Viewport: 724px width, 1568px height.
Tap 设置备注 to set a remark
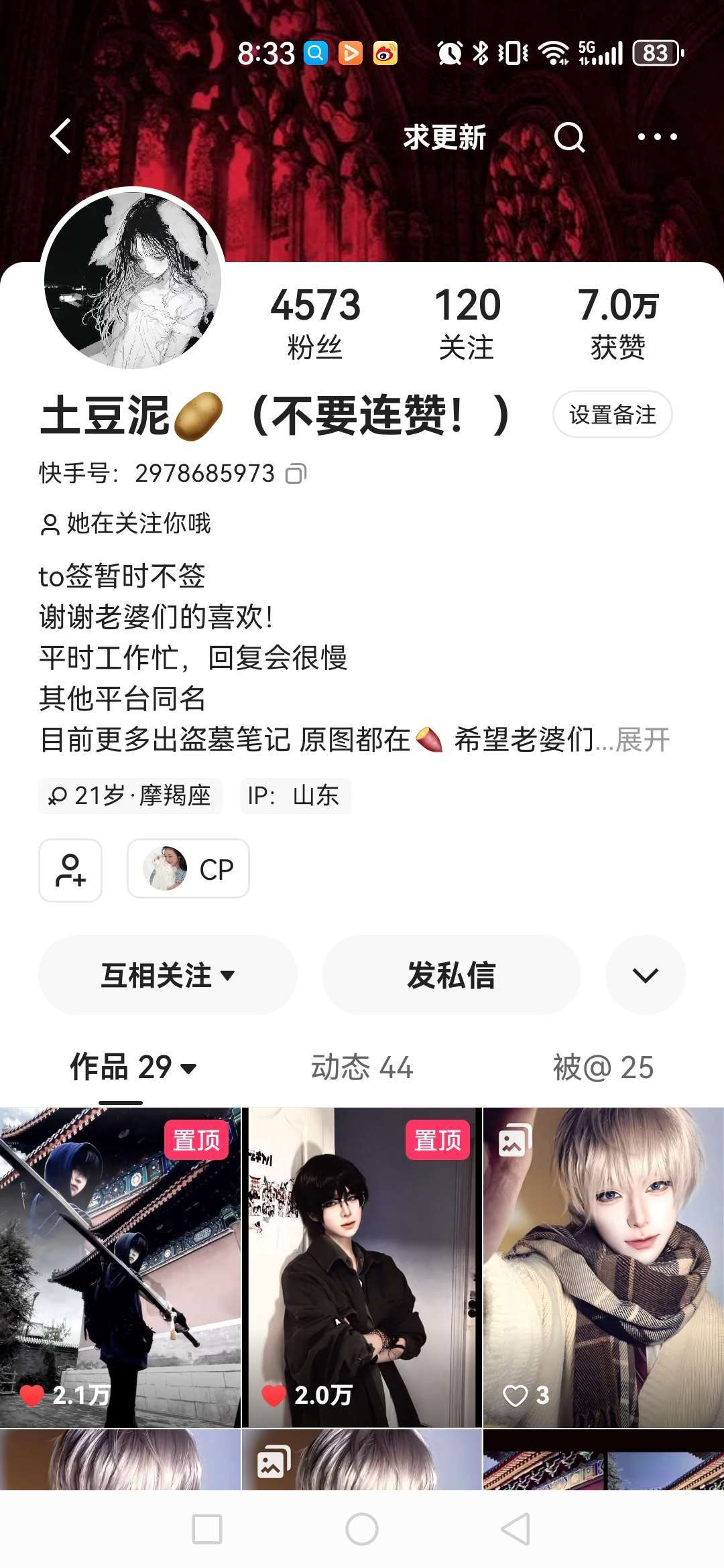pos(612,415)
